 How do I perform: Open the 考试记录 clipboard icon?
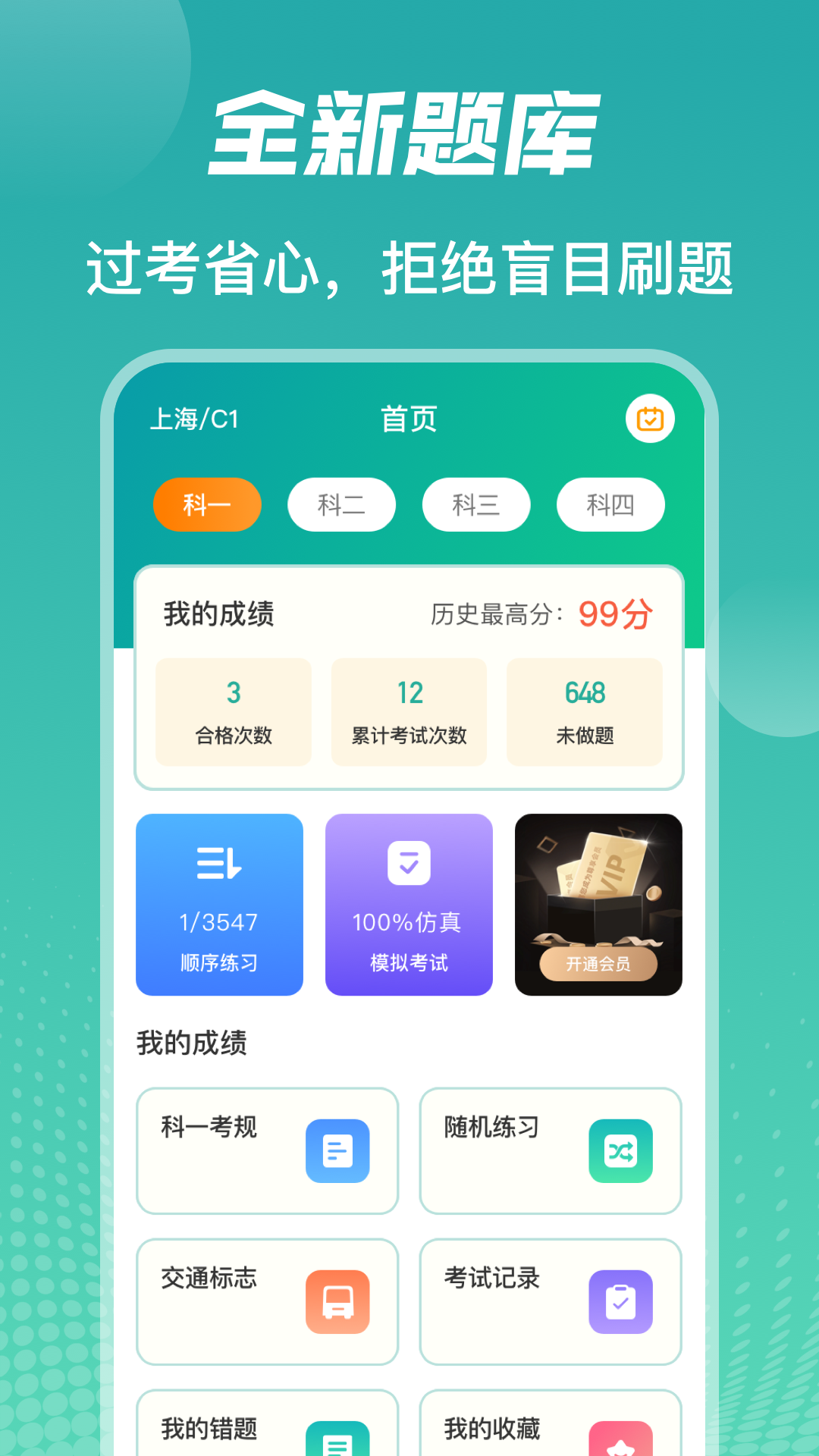coord(621,1301)
